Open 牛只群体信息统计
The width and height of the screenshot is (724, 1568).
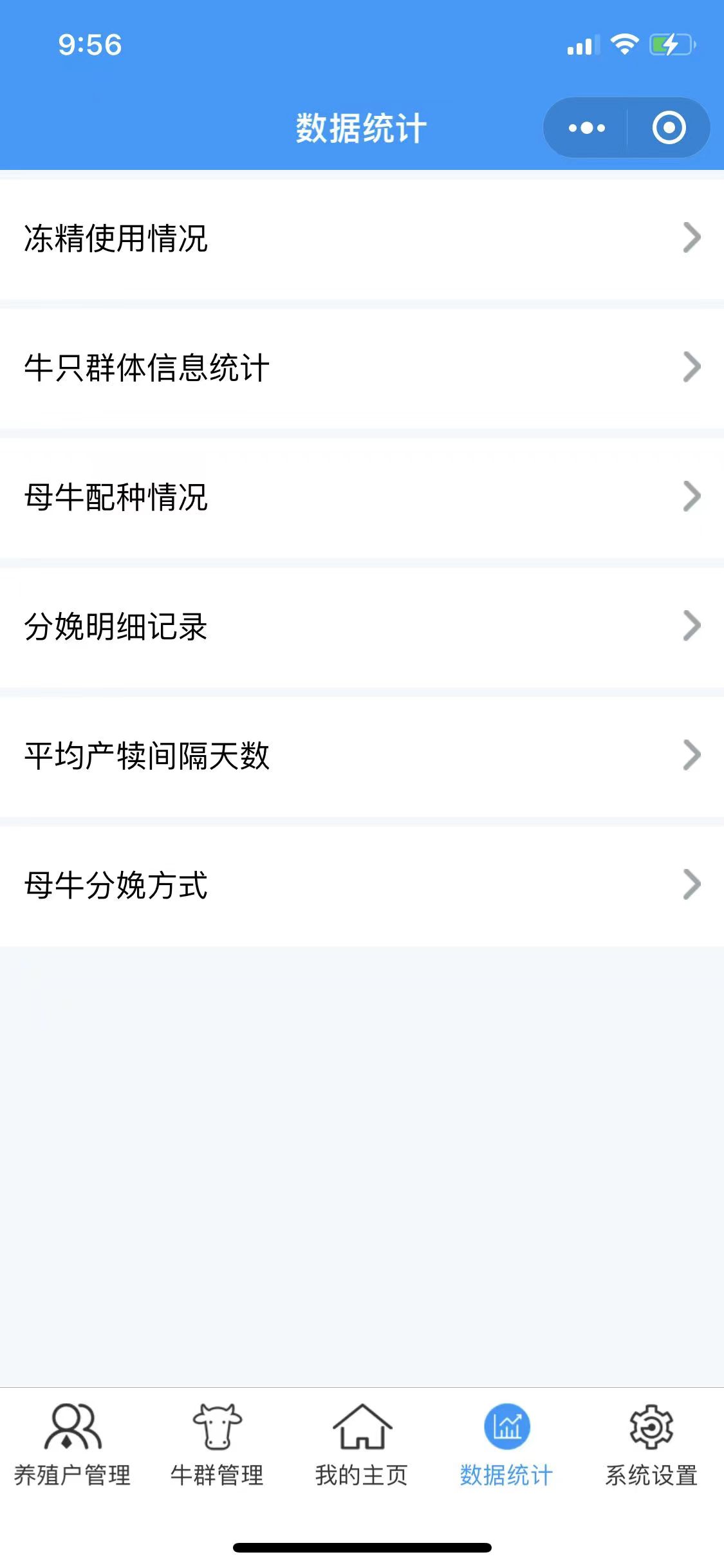point(362,368)
